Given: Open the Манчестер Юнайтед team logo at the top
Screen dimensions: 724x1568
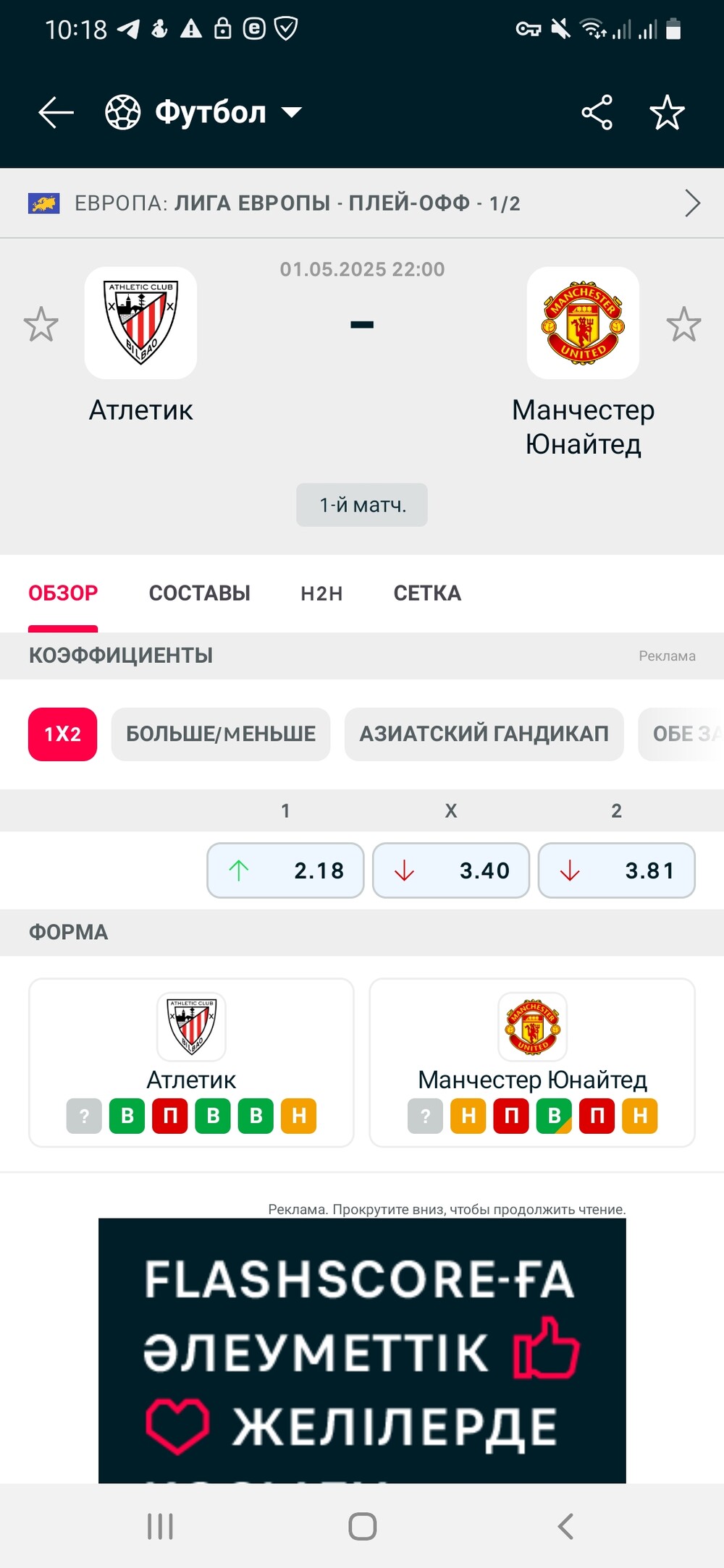Looking at the screenshot, I should pyautogui.click(x=583, y=323).
